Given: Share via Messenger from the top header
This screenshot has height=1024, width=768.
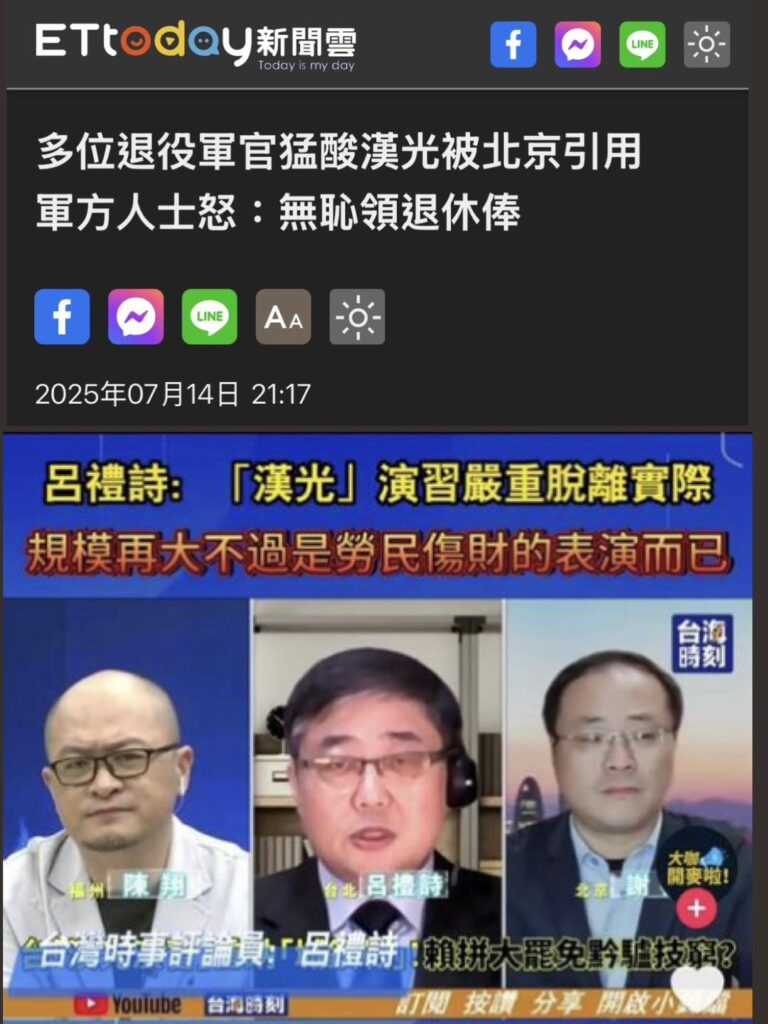Looking at the screenshot, I should [578, 44].
